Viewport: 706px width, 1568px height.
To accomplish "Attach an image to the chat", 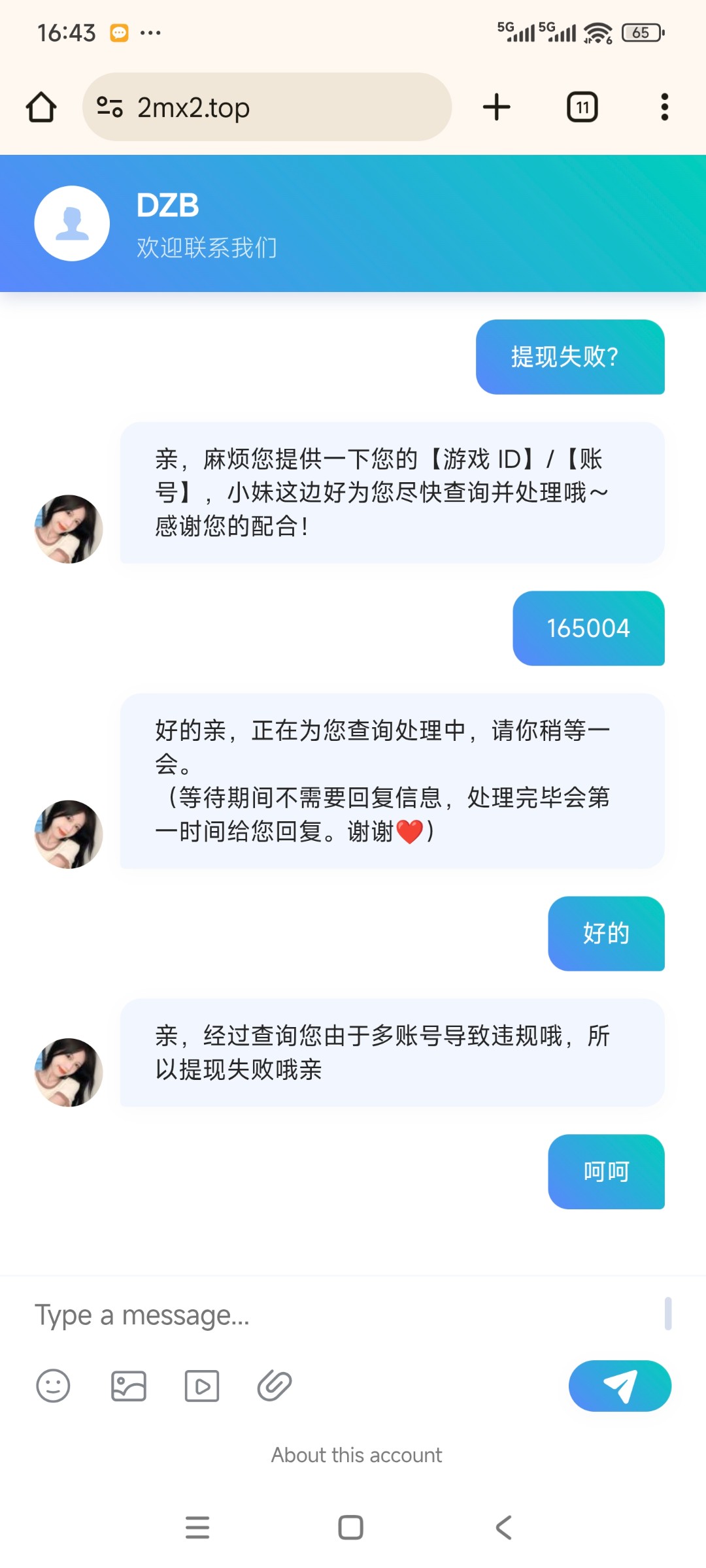I will [128, 1386].
